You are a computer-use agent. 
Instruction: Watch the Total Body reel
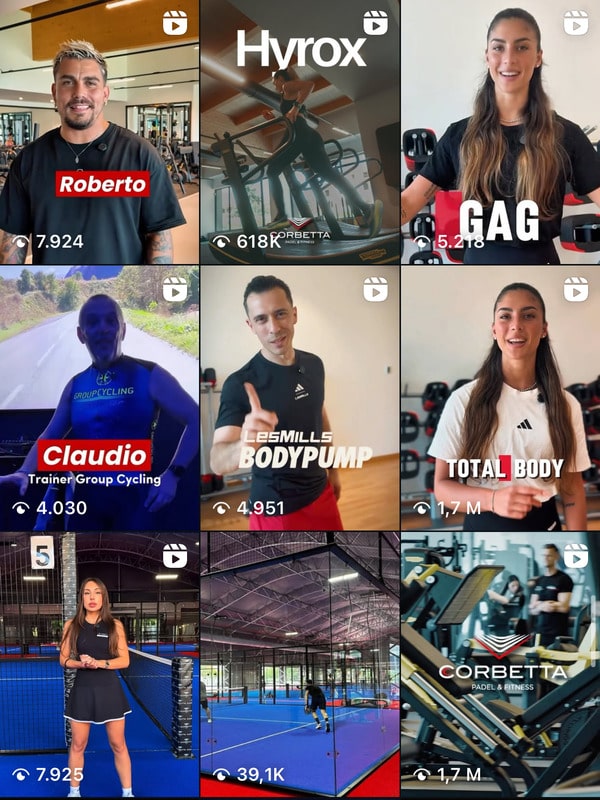click(x=500, y=398)
